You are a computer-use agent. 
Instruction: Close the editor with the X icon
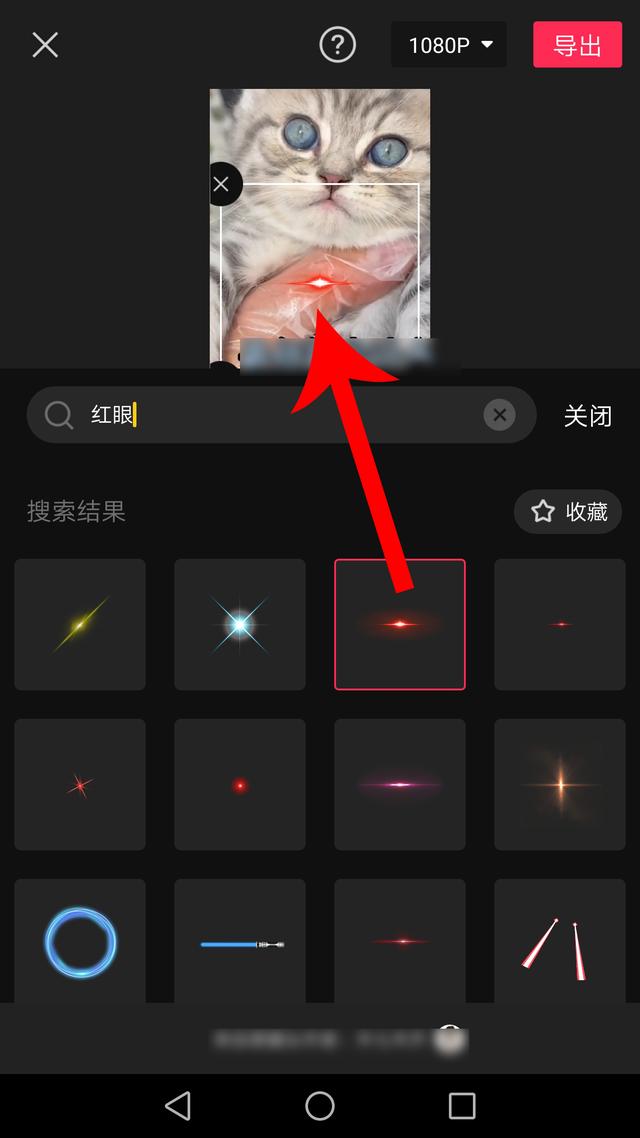[45, 45]
